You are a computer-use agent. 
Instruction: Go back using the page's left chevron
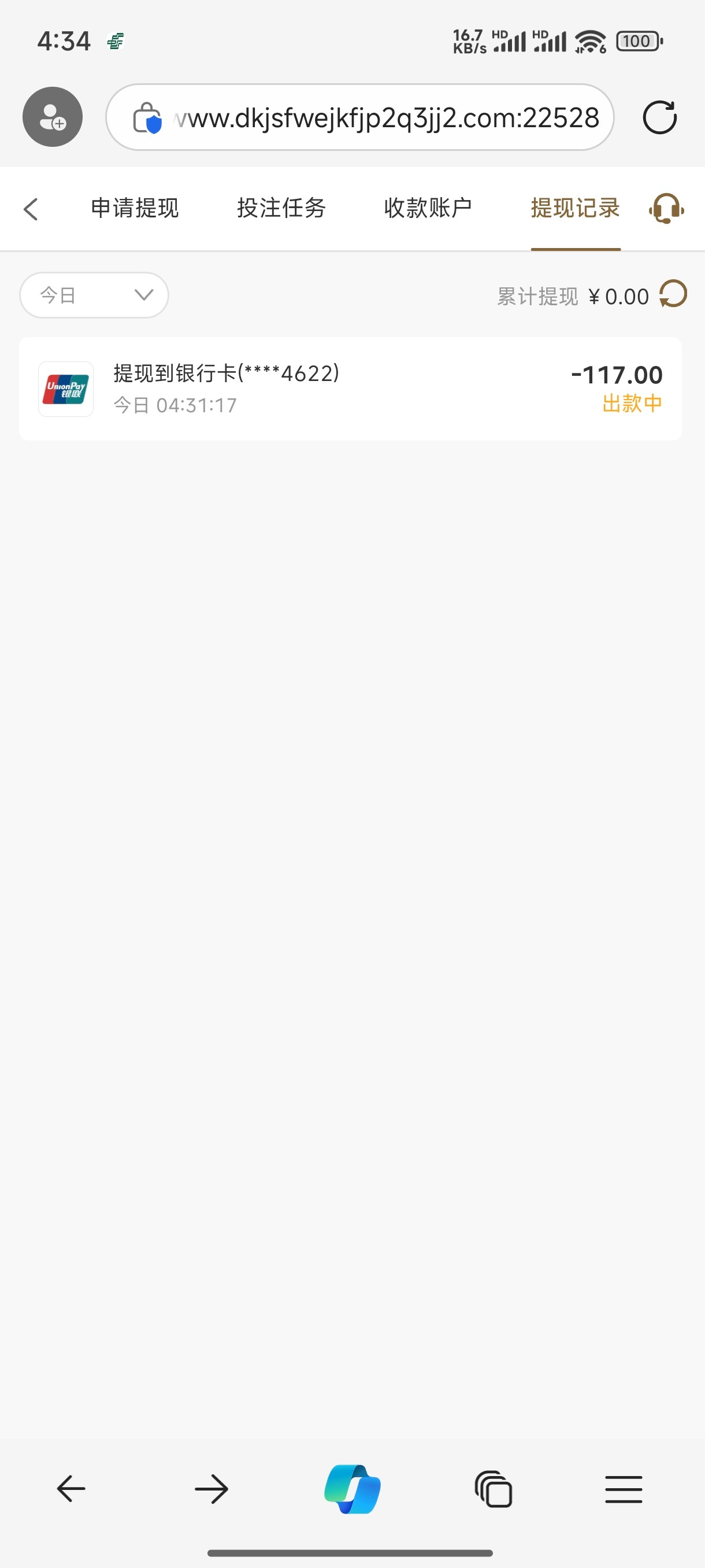(x=31, y=209)
